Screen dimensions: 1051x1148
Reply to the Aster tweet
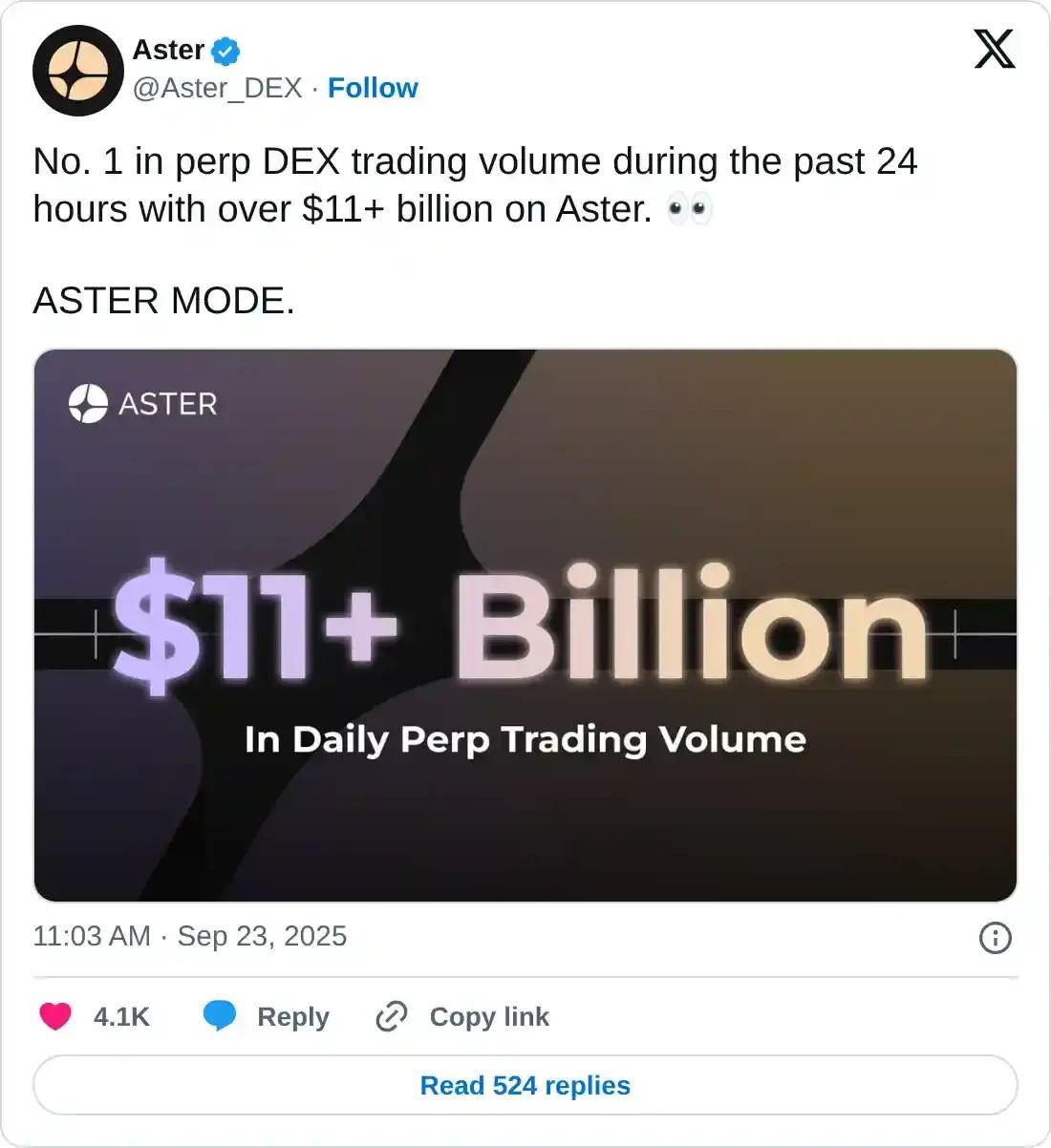(268, 1016)
